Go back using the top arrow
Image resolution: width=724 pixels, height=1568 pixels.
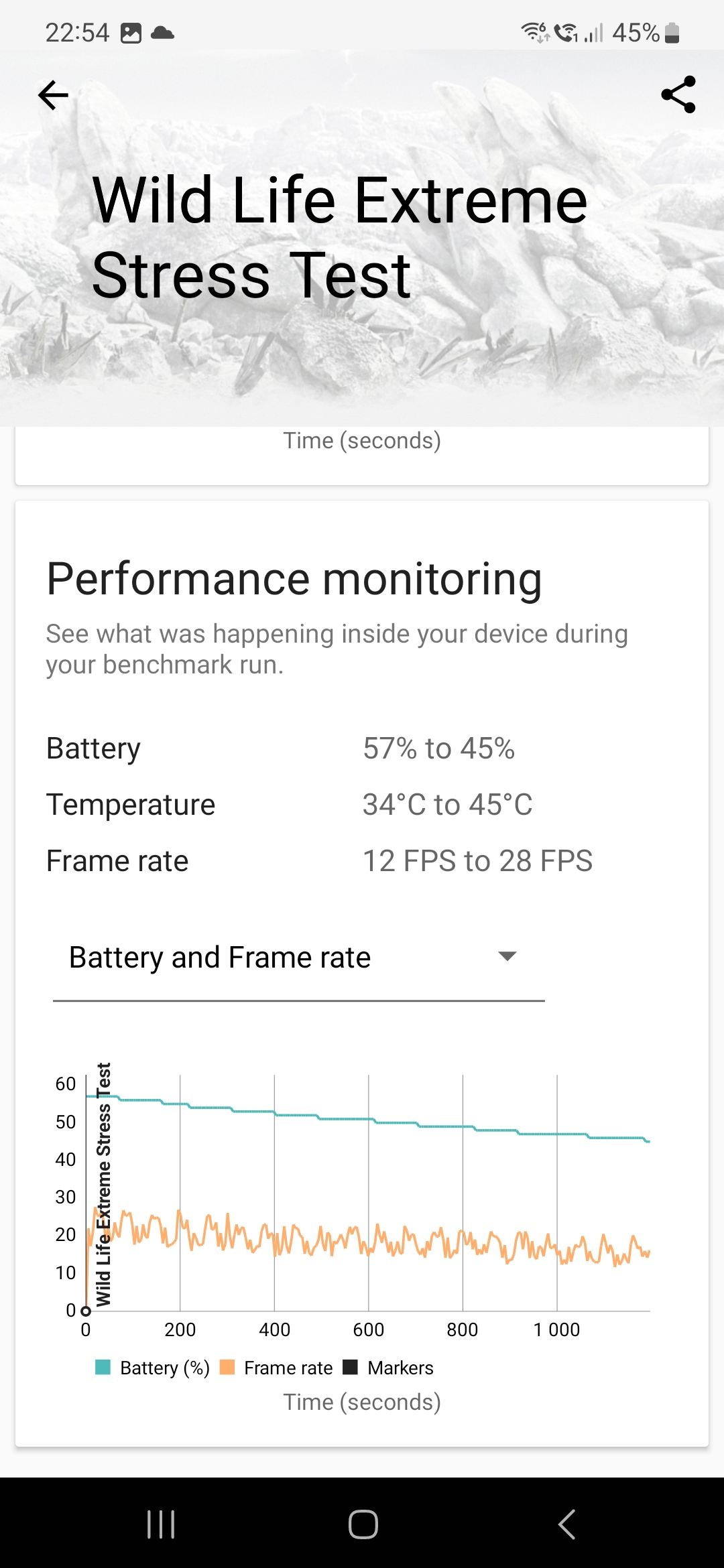(x=54, y=95)
